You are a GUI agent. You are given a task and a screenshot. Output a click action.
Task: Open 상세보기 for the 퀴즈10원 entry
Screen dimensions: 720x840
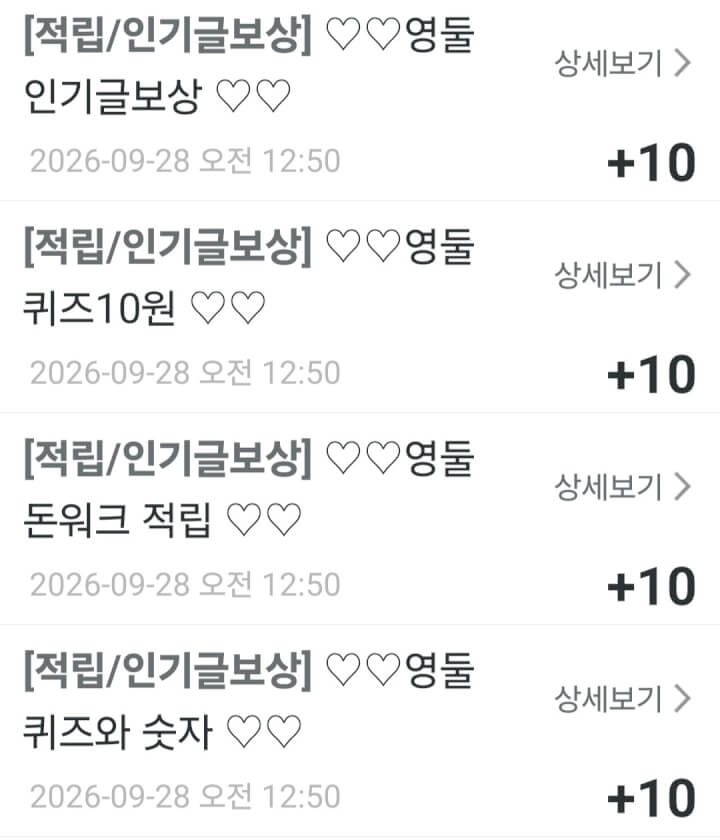point(622,275)
